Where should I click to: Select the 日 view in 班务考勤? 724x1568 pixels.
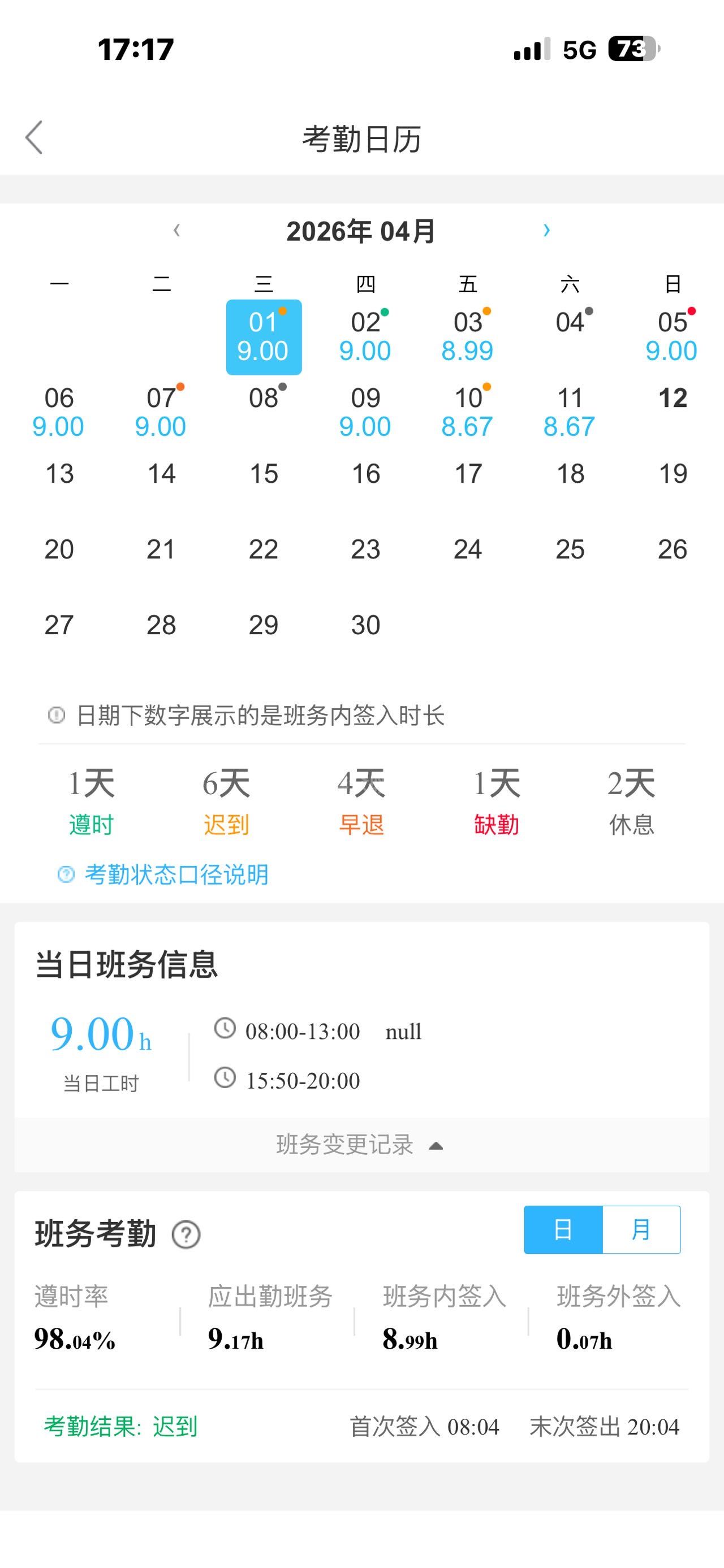click(x=563, y=1229)
